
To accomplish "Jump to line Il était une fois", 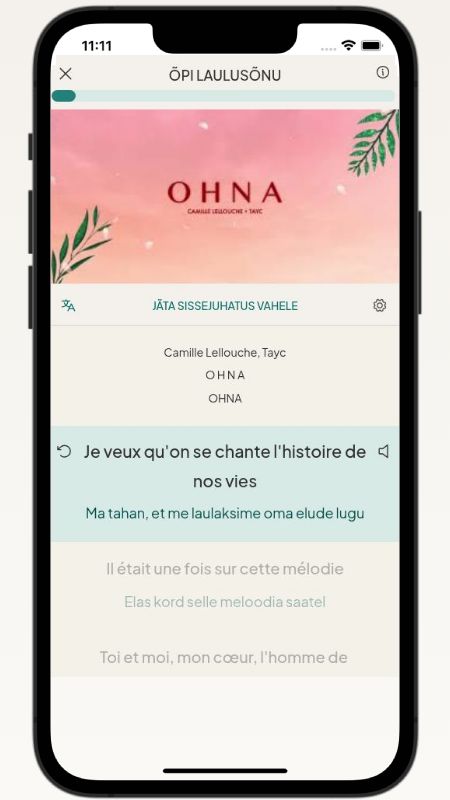I will coord(225,569).
